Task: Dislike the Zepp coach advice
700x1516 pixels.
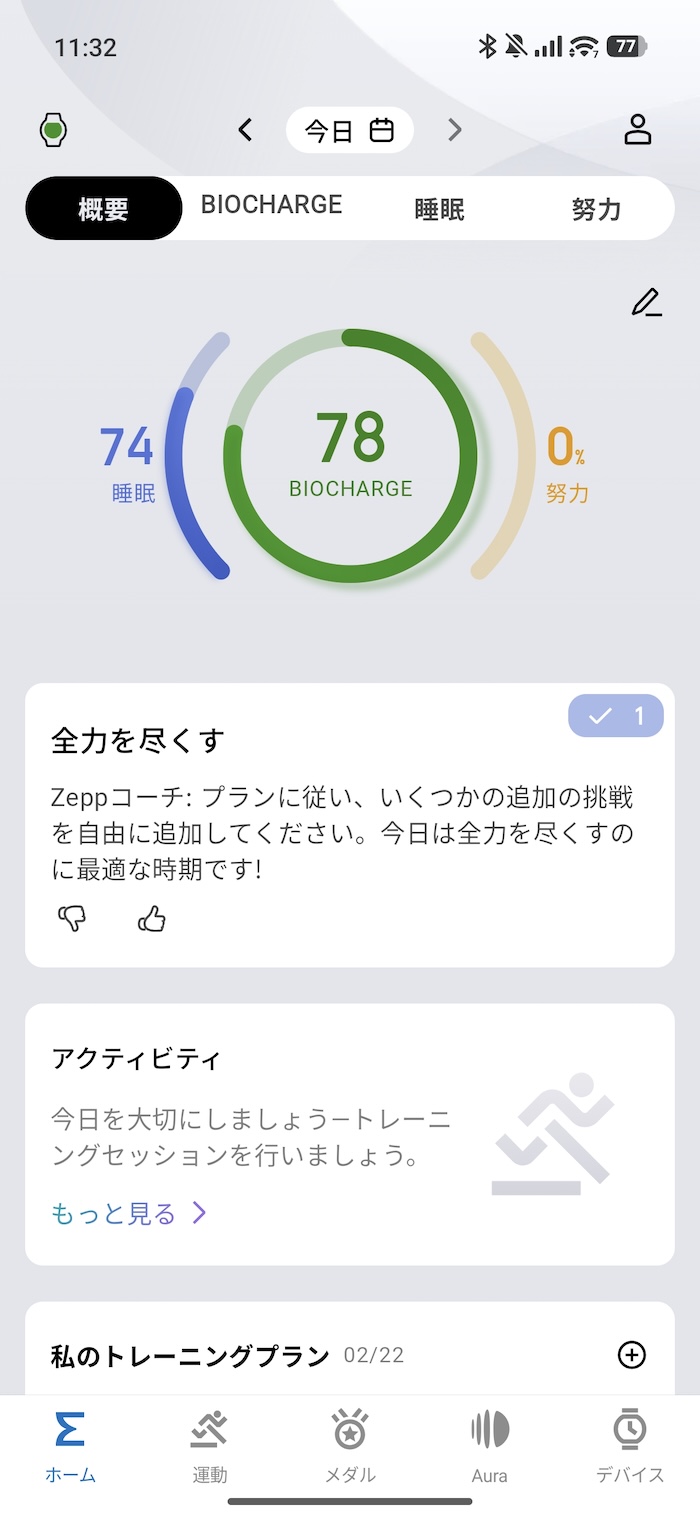Action: click(x=72, y=918)
